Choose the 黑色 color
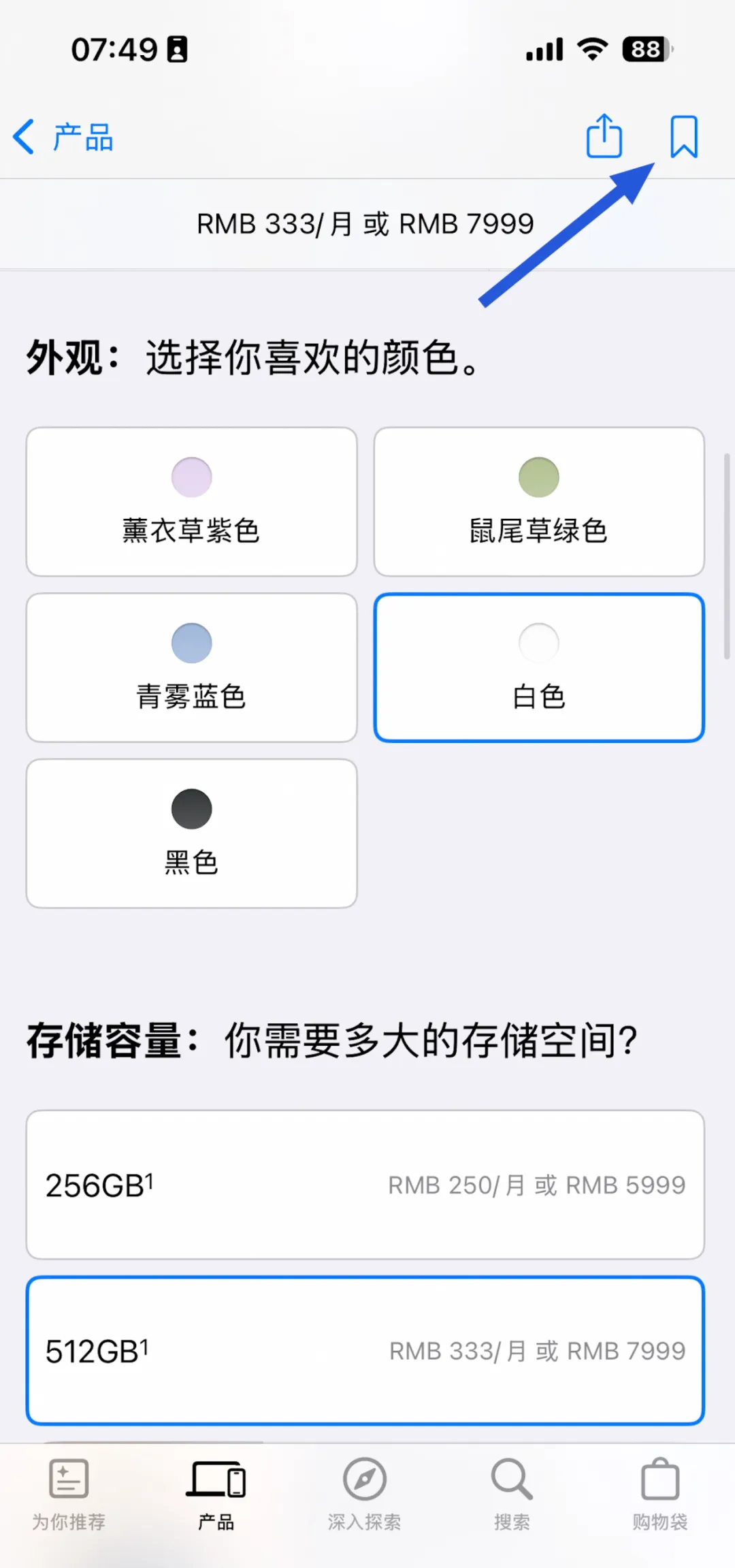The image size is (735, 1568). point(192,833)
